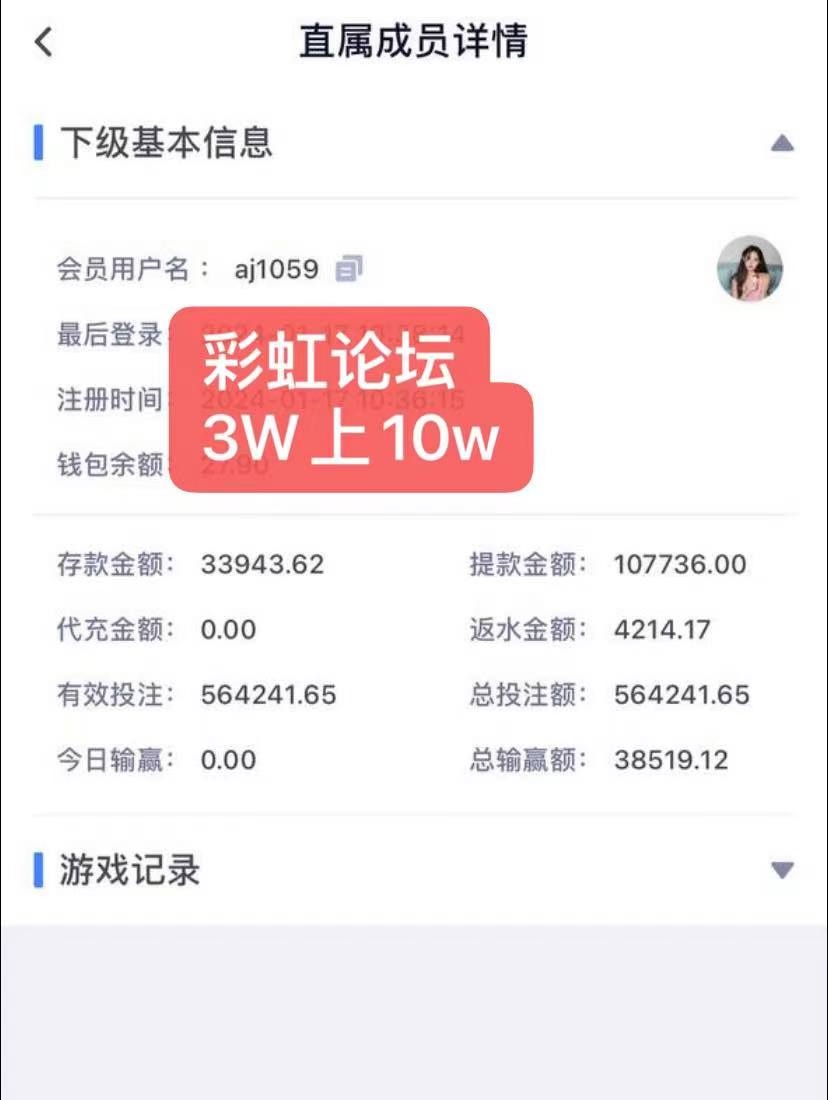Go back from member details page
This screenshot has height=1100, width=828.
click(x=42, y=42)
